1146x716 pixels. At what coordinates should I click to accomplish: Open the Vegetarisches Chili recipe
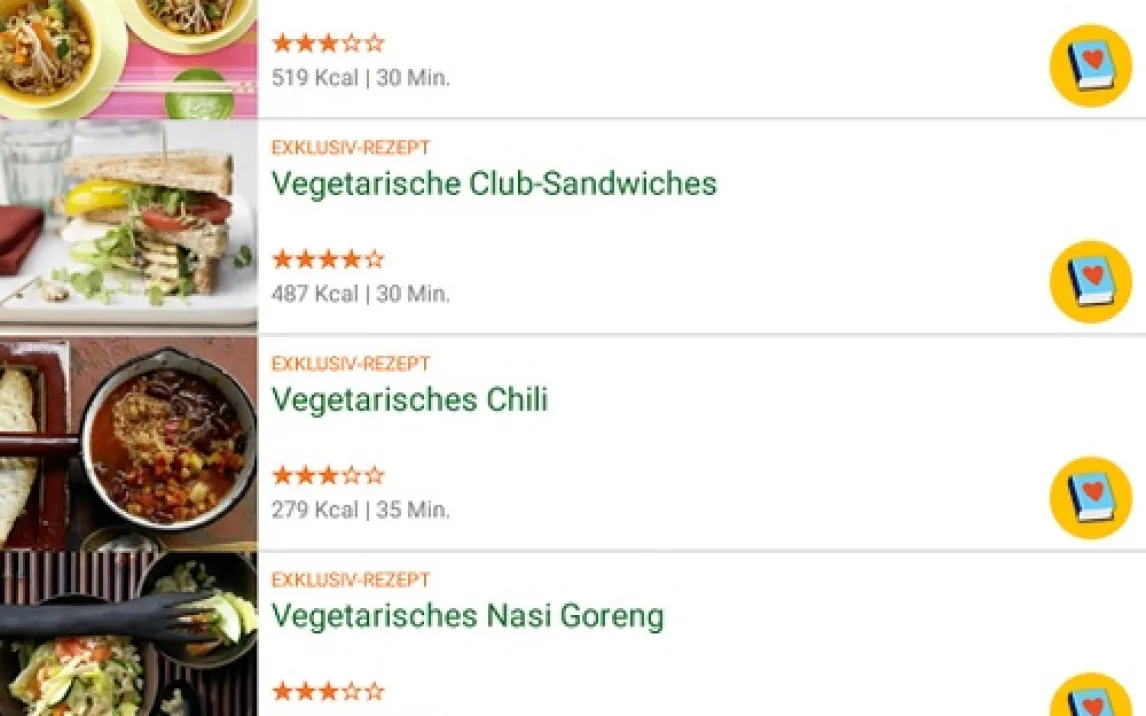coord(410,400)
